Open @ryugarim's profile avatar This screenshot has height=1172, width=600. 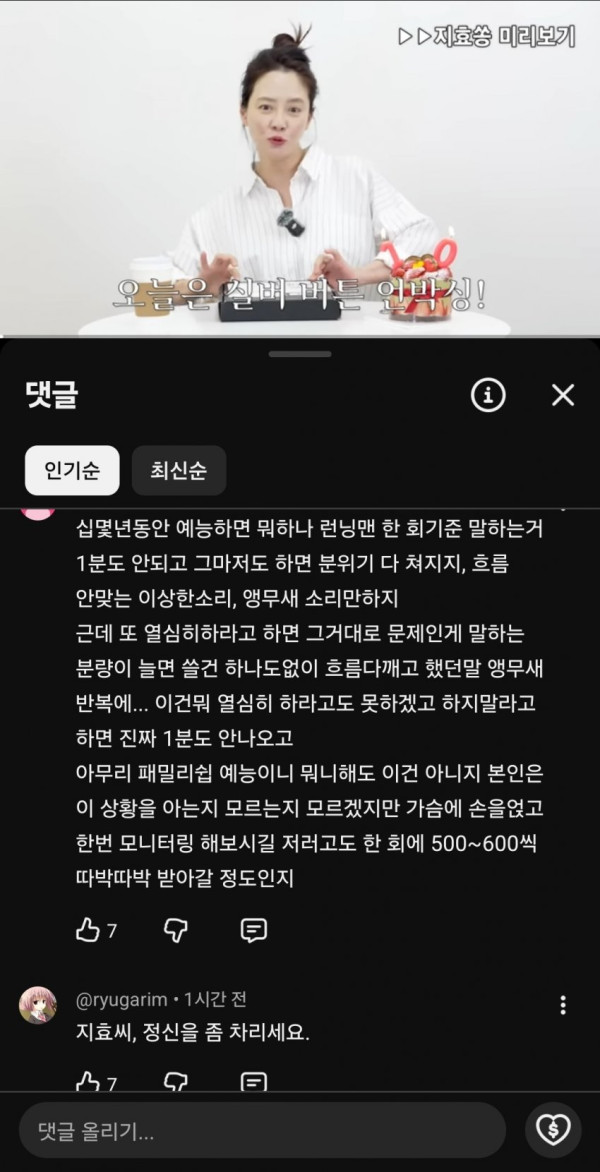click(38, 1004)
